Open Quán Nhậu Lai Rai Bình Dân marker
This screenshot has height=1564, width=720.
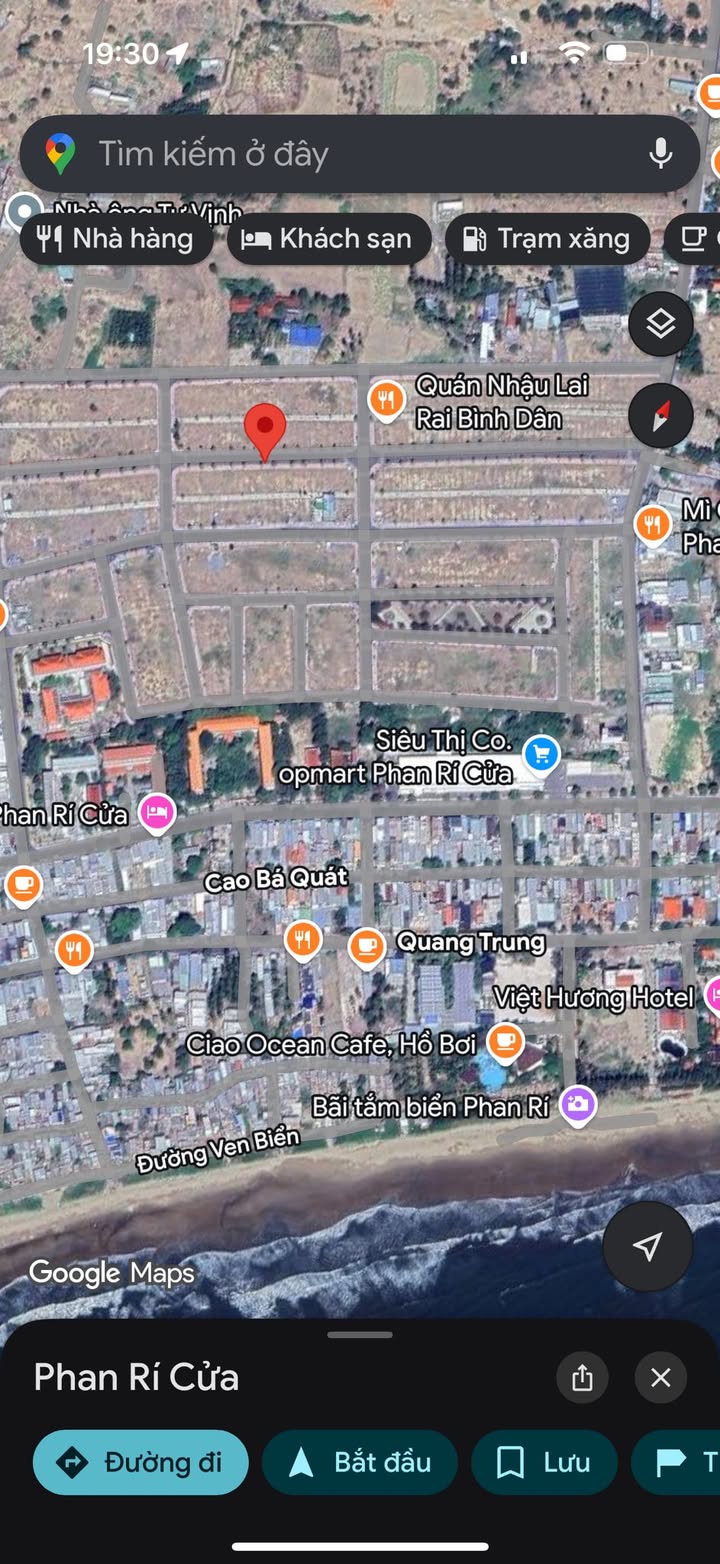click(386, 400)
